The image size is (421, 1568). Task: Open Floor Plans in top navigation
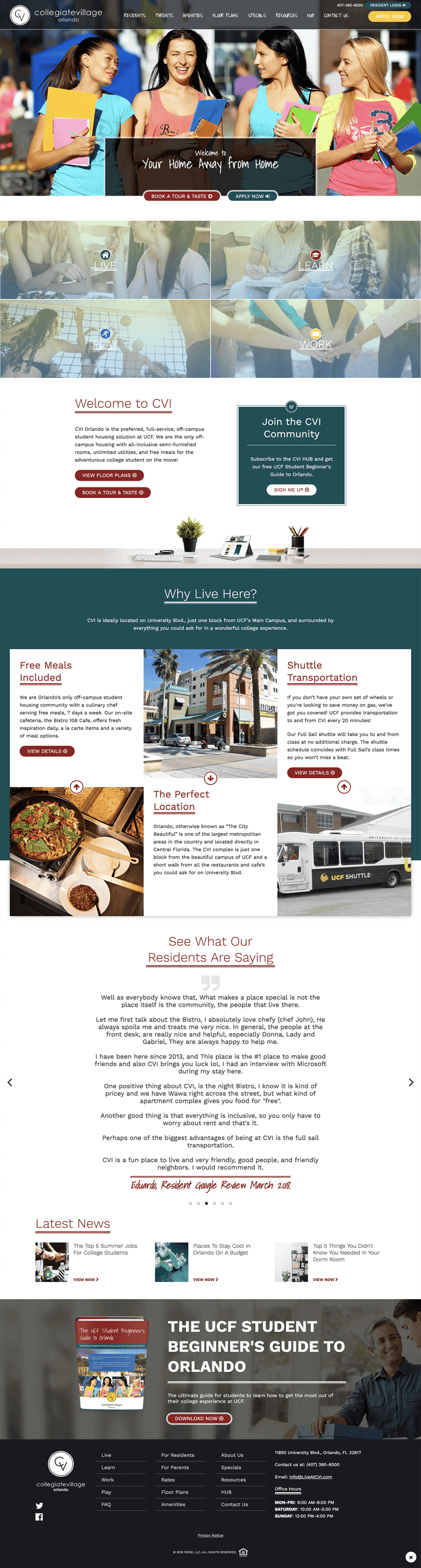coord(225,16)
